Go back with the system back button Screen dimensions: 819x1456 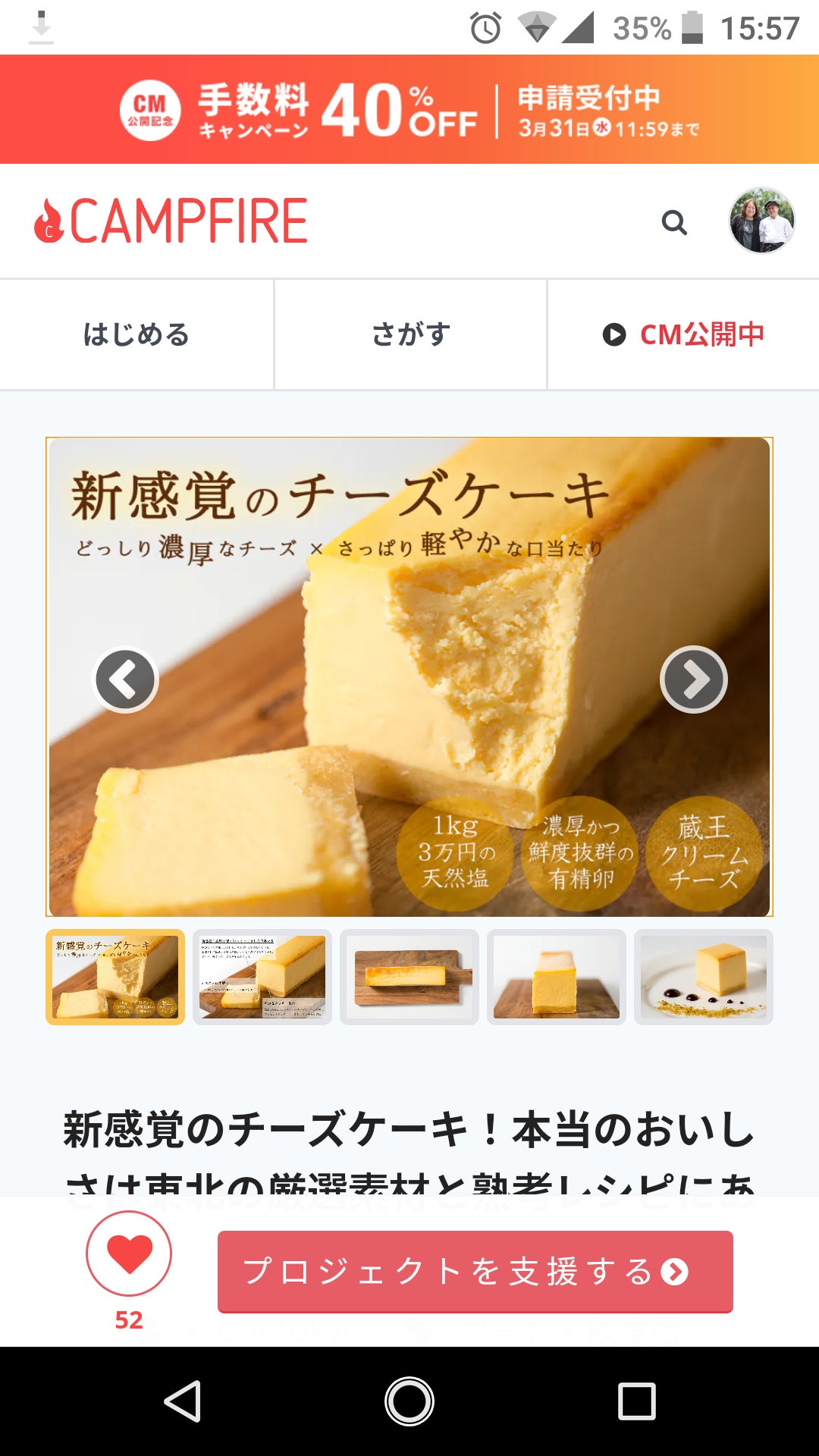[x=183, y=1401]
